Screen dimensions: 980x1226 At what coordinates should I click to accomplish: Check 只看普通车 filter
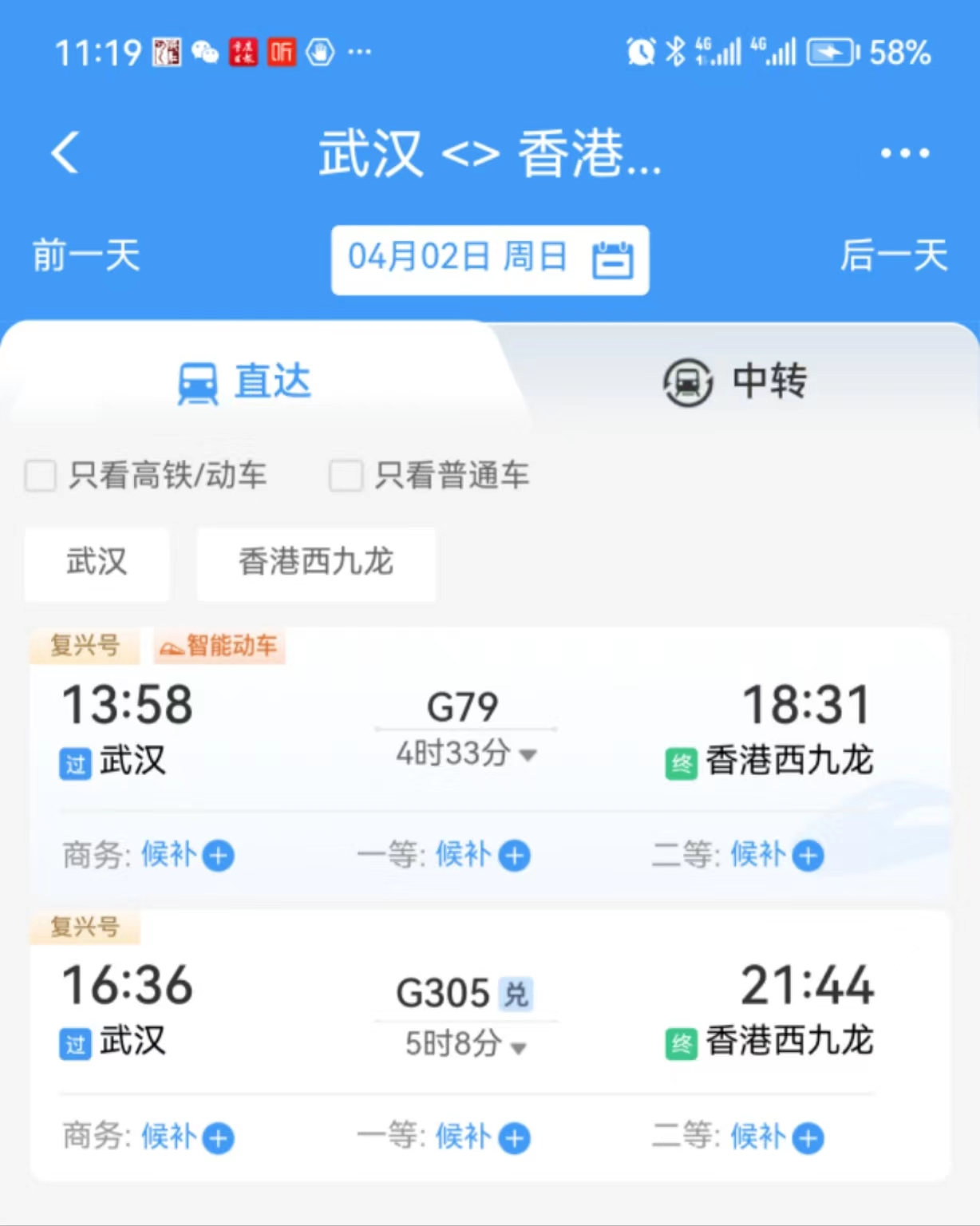pos(346,476)
